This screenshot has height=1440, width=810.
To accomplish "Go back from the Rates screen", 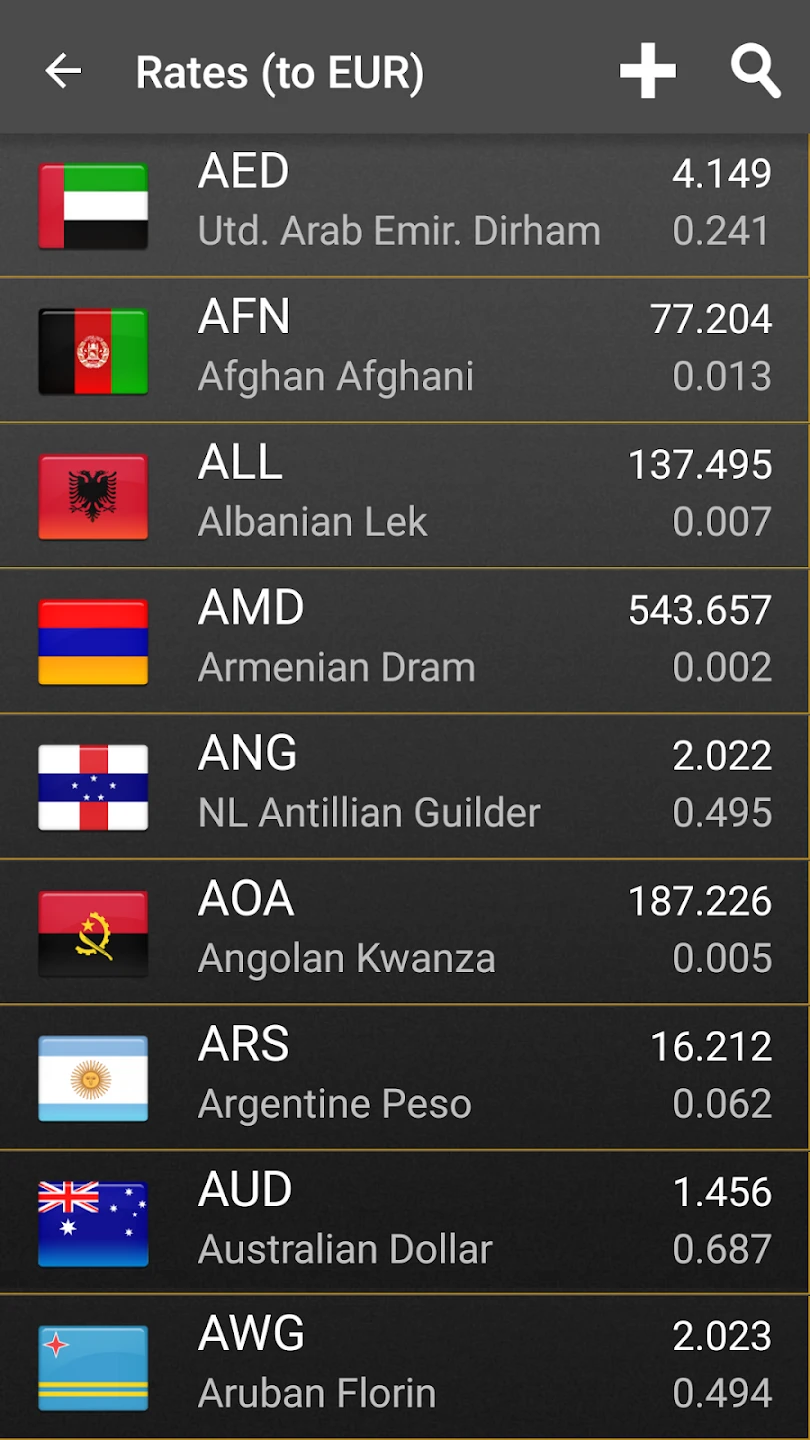I will pyautogui.click(x=63, y=71).
